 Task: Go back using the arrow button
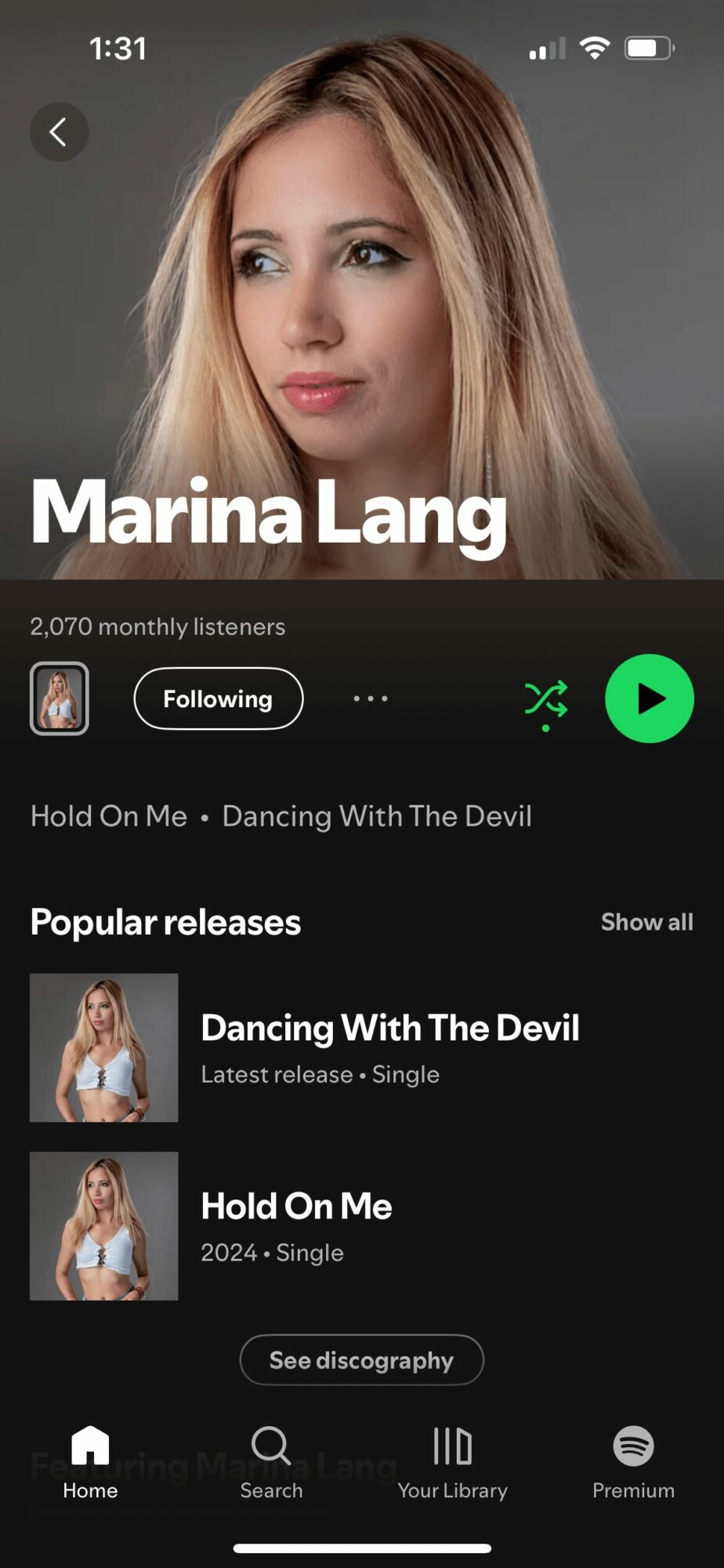coord(59,132)
